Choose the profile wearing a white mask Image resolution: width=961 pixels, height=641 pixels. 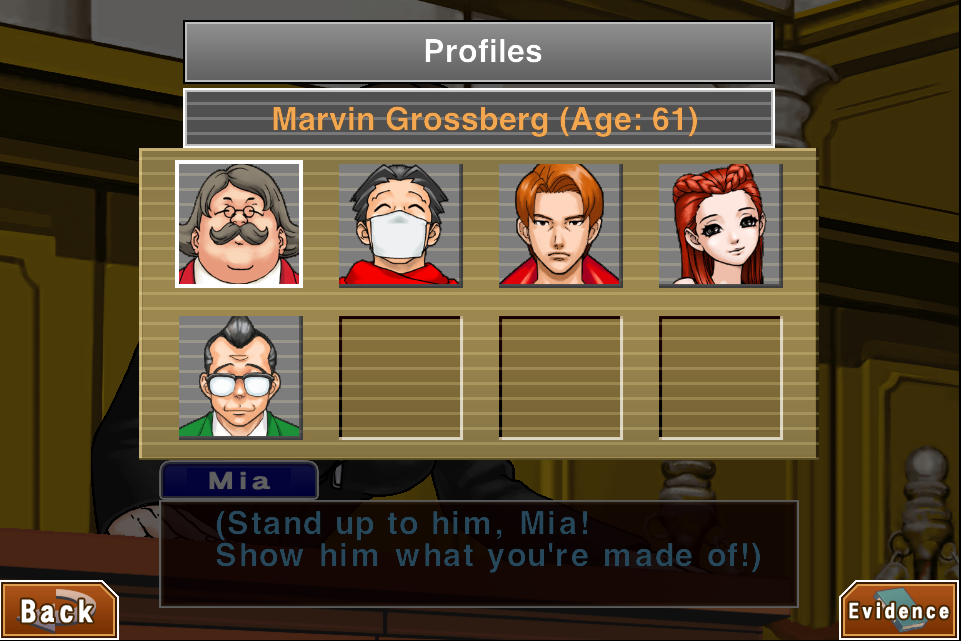400,225
